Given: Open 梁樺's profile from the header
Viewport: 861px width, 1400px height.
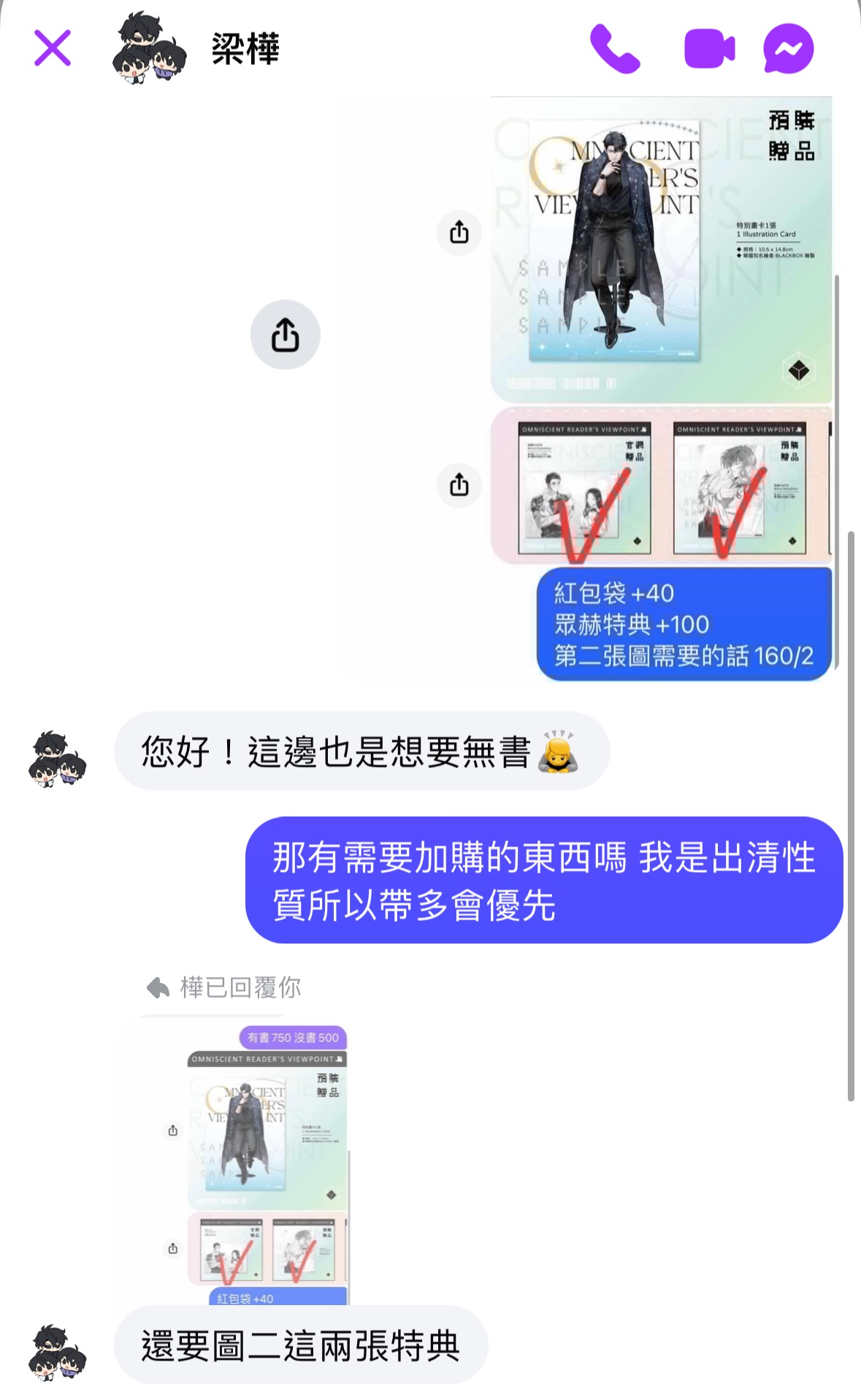Looking at the screenshot, I should (245, 48).
